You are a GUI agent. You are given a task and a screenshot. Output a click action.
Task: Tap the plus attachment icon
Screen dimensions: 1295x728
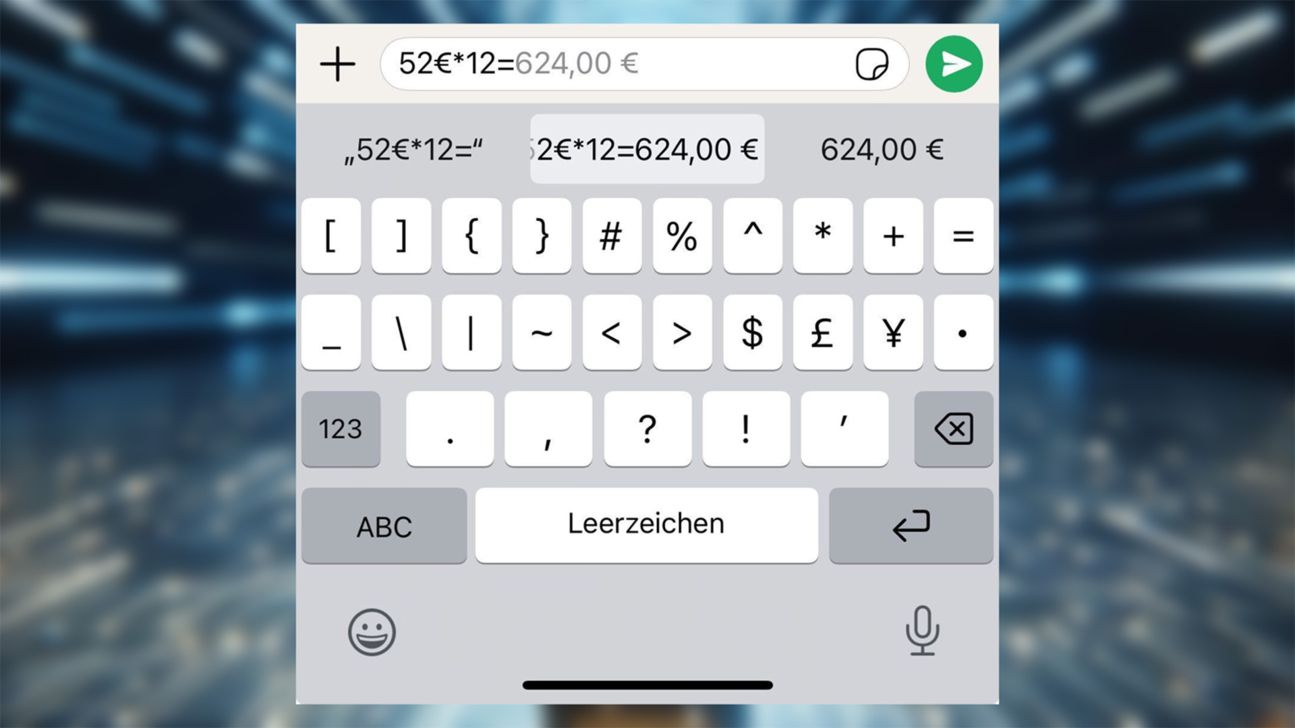(338, 65)
